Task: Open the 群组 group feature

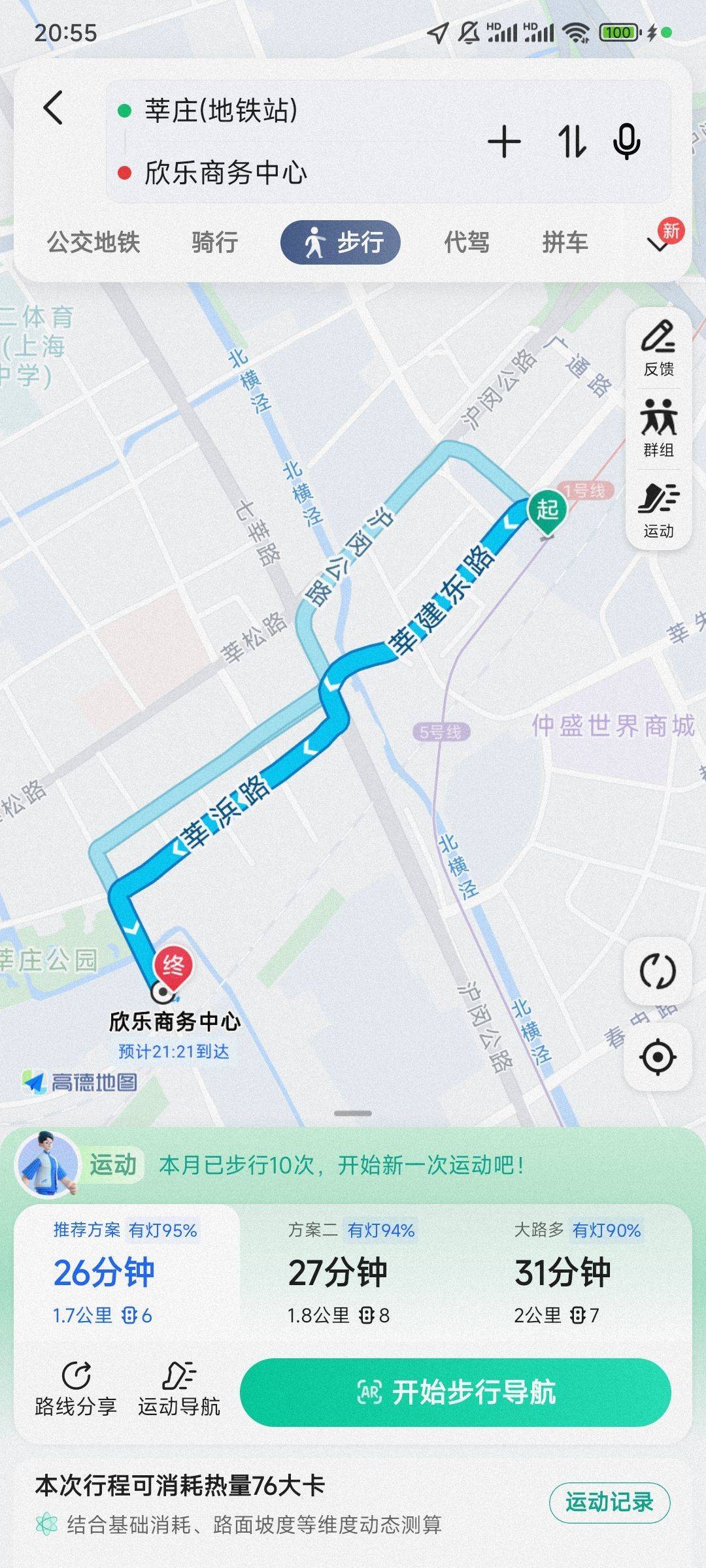Action: click(x=658, y=429)
